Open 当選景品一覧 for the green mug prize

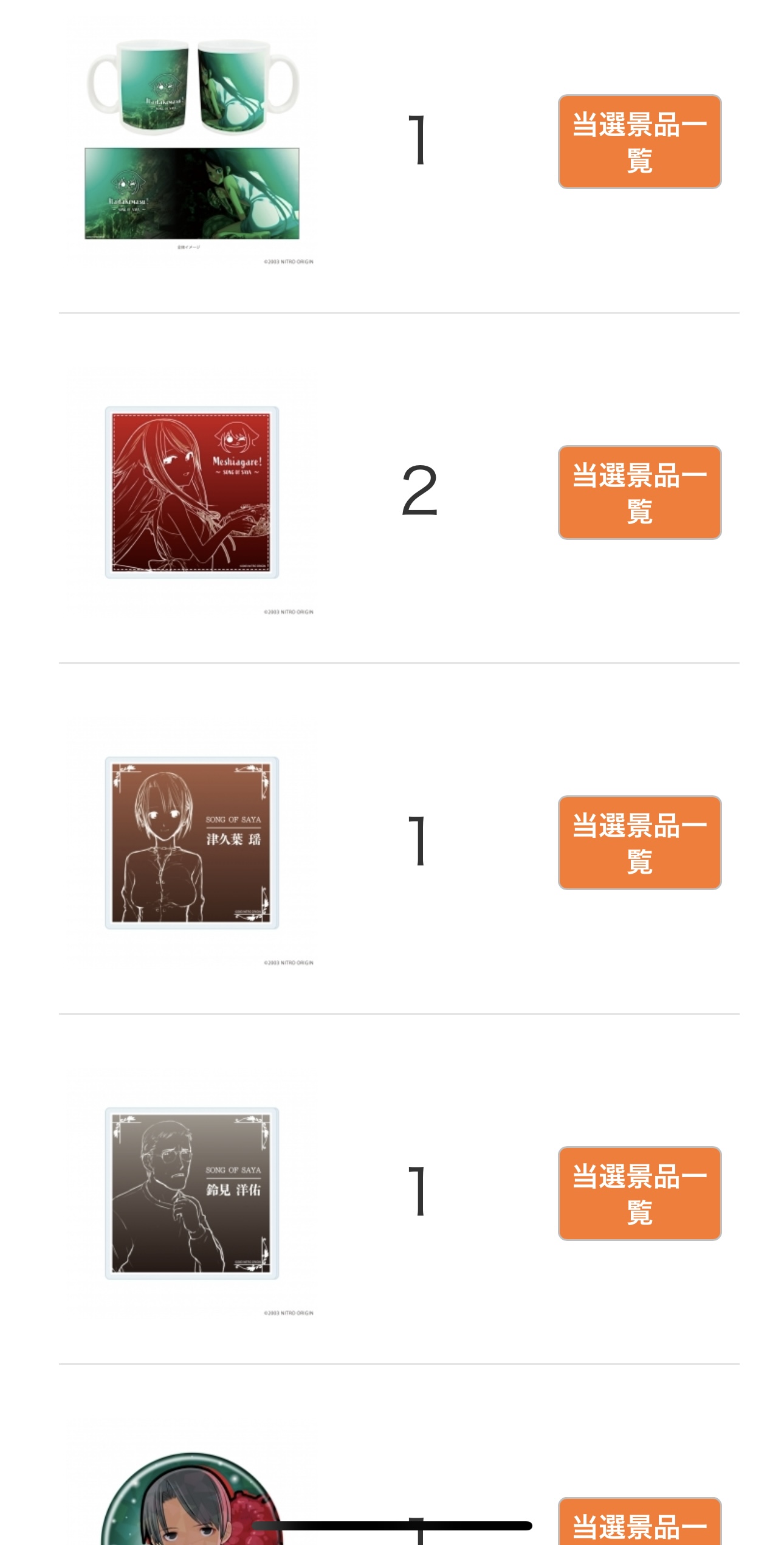(639, 142)
